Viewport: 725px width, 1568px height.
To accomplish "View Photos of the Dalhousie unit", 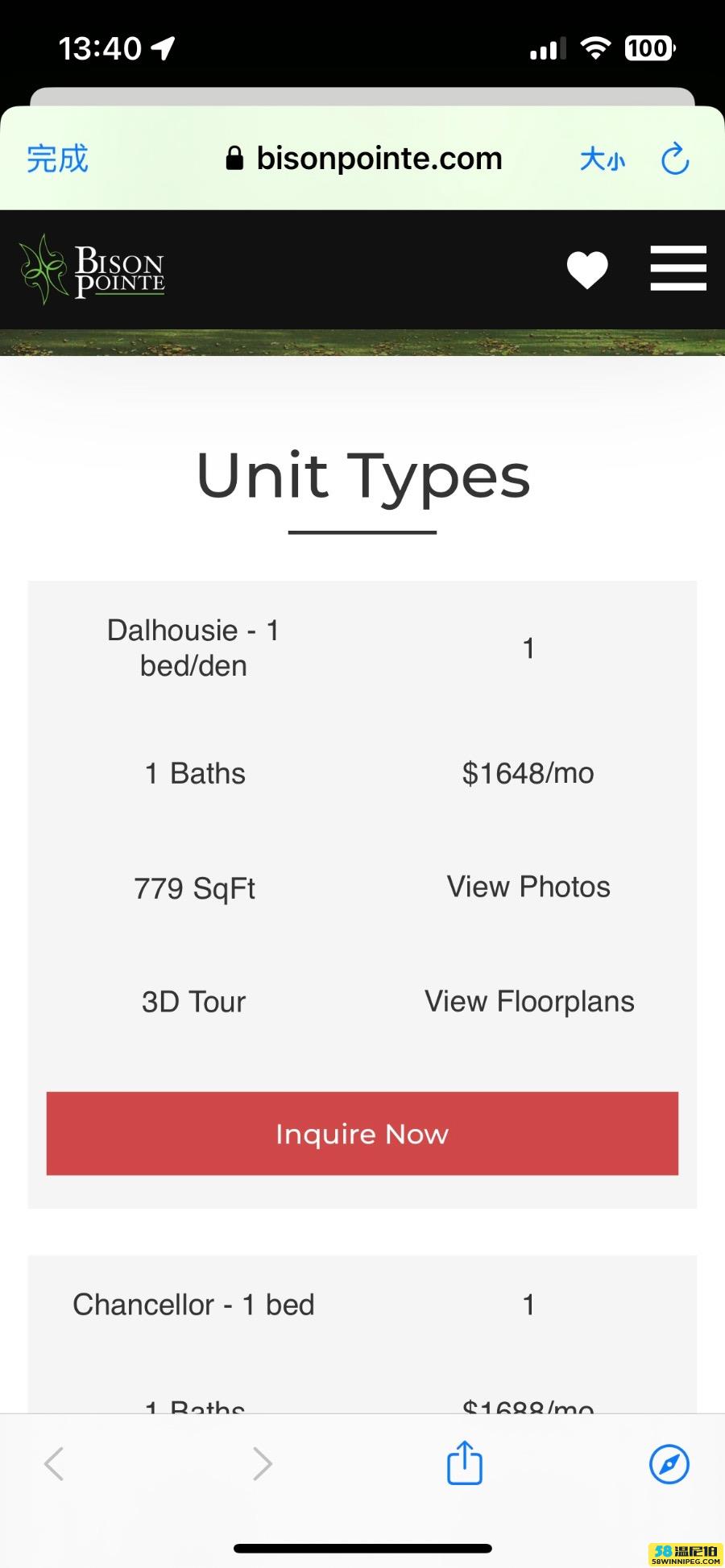I will point(528,887).
